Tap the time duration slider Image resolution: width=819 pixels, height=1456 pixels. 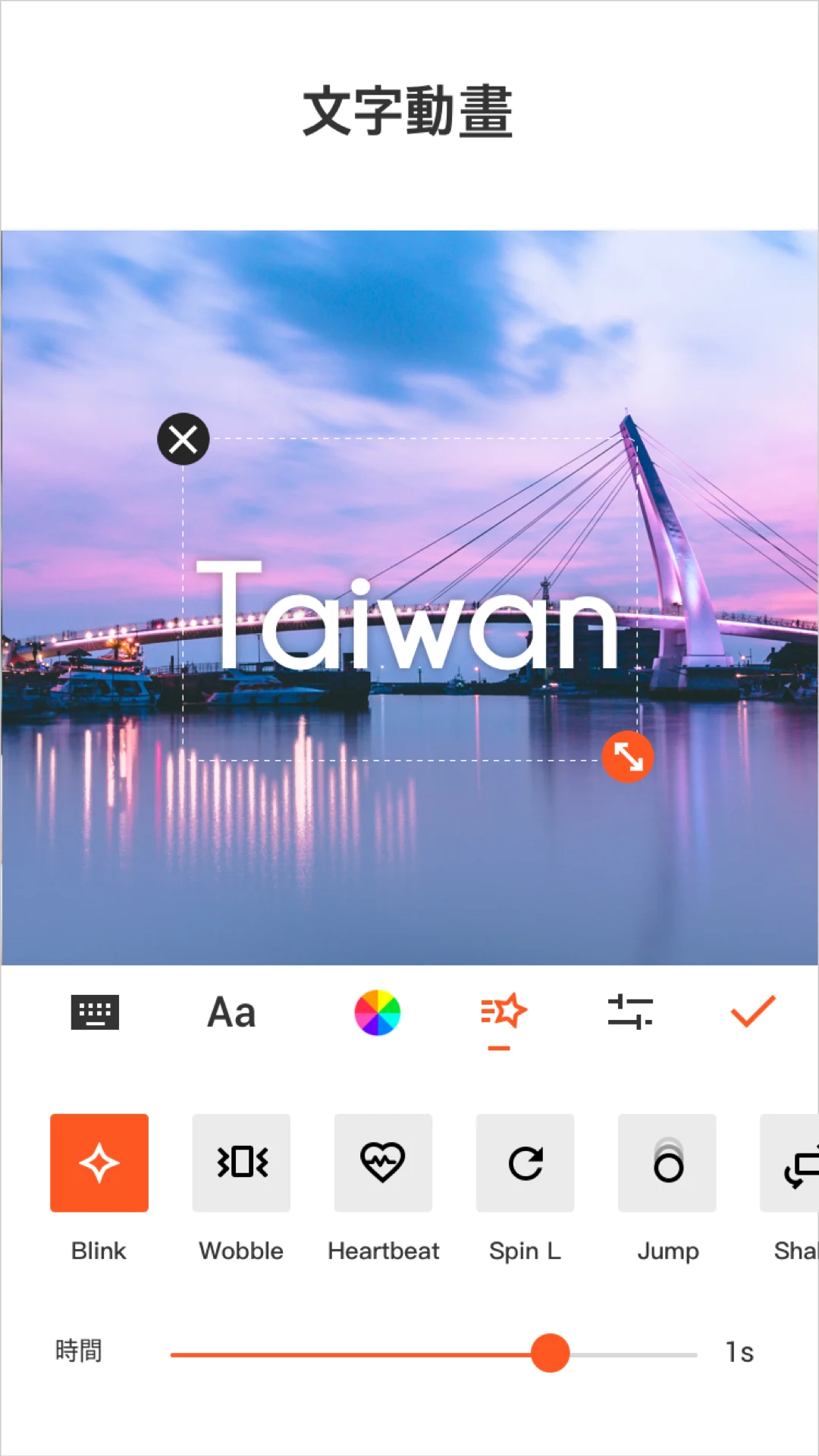click(550, 1354)
